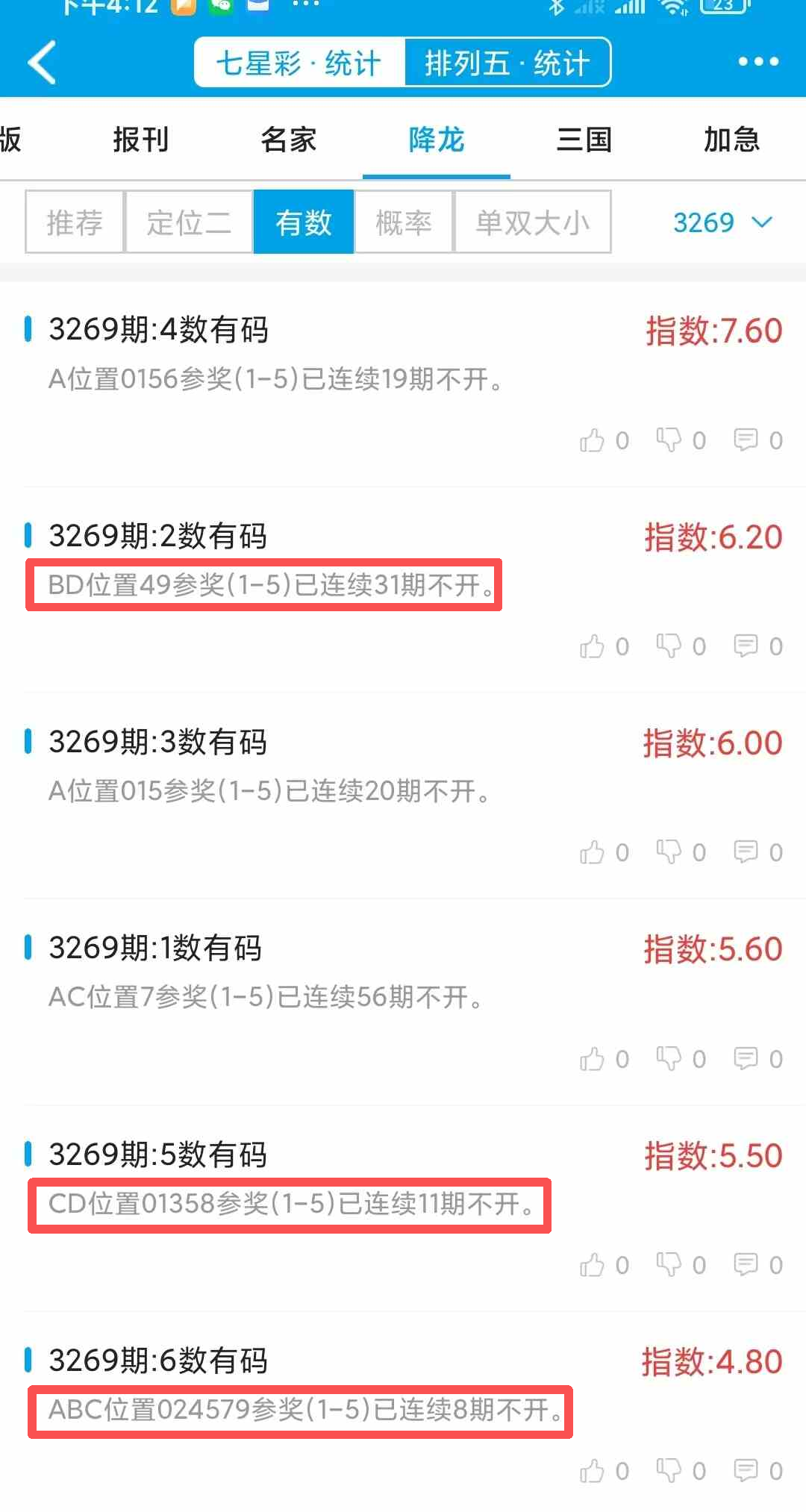Viewport: 806px width, 1512px height.
Task: Select the 推荐 filter
Action: point(75,222)
